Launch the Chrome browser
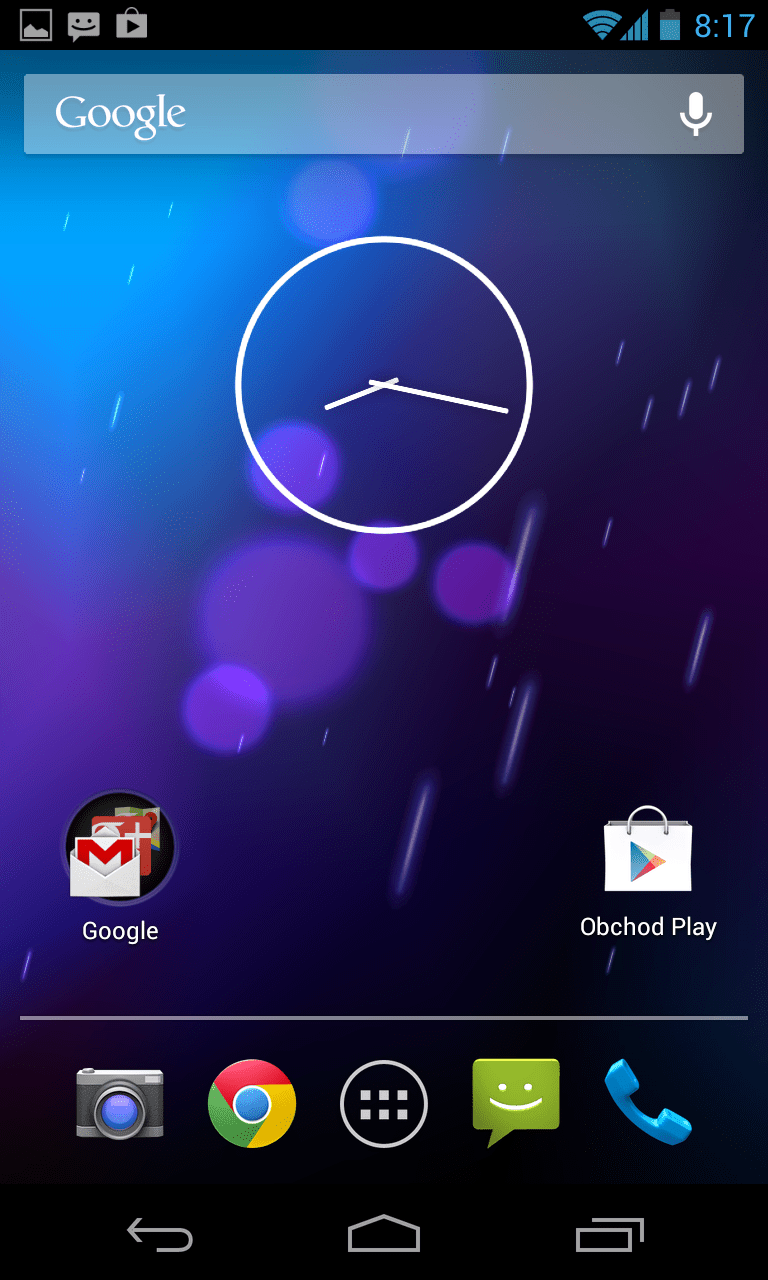 click(252, 1103)
